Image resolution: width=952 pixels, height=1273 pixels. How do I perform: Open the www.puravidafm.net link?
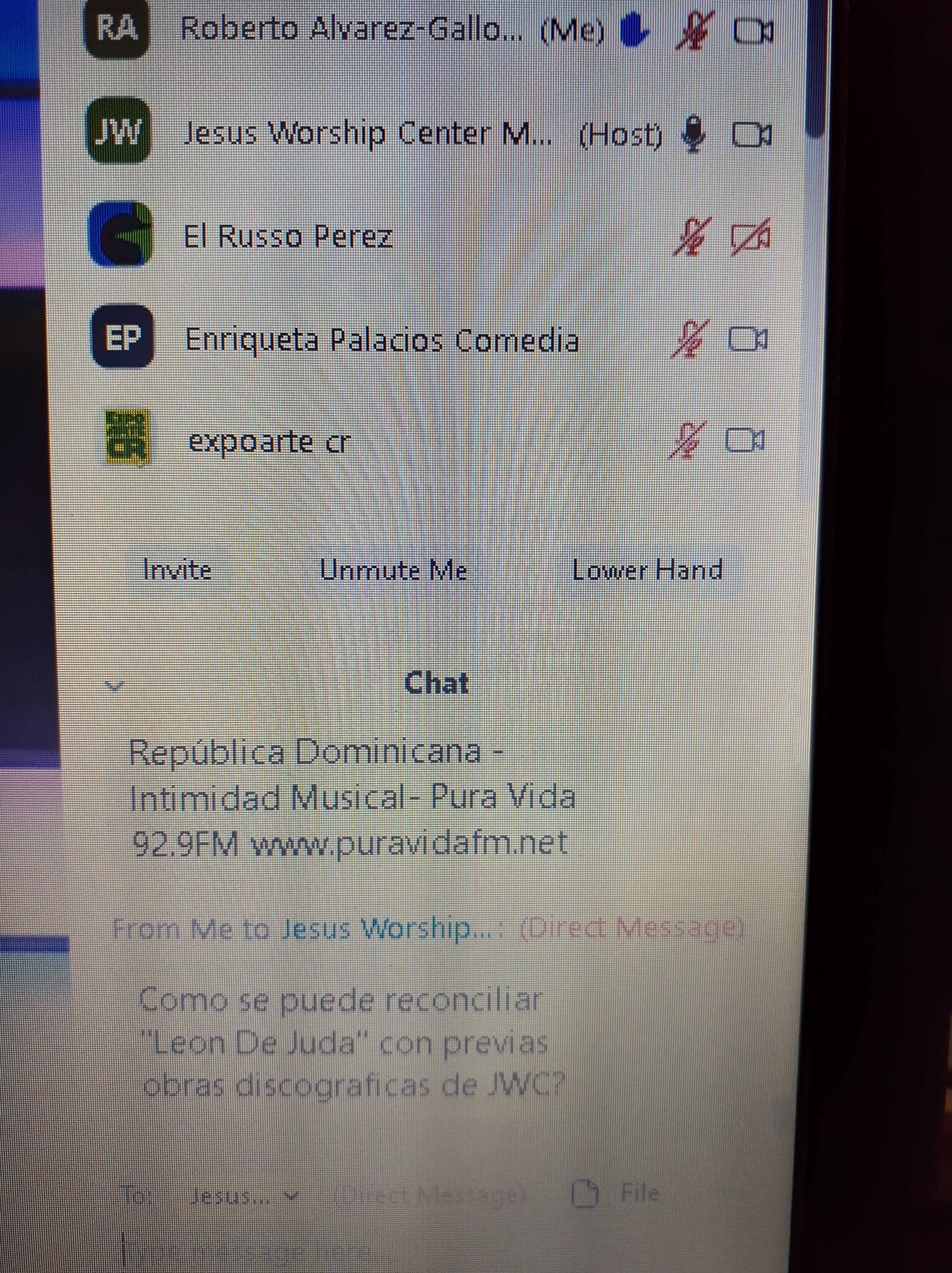click(409, 844)
